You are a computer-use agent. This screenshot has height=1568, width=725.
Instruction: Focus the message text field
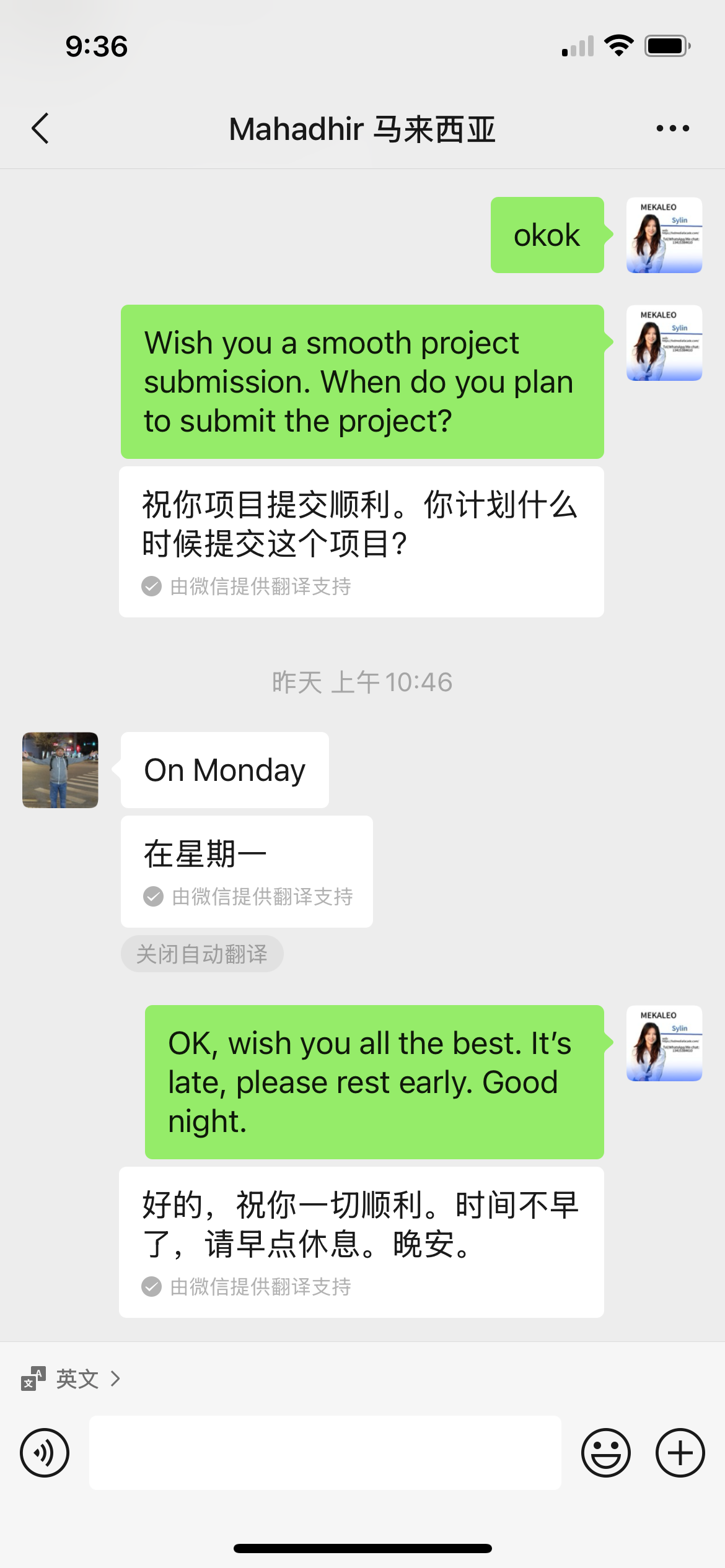pyautogui.click(x=325, y=1453)
